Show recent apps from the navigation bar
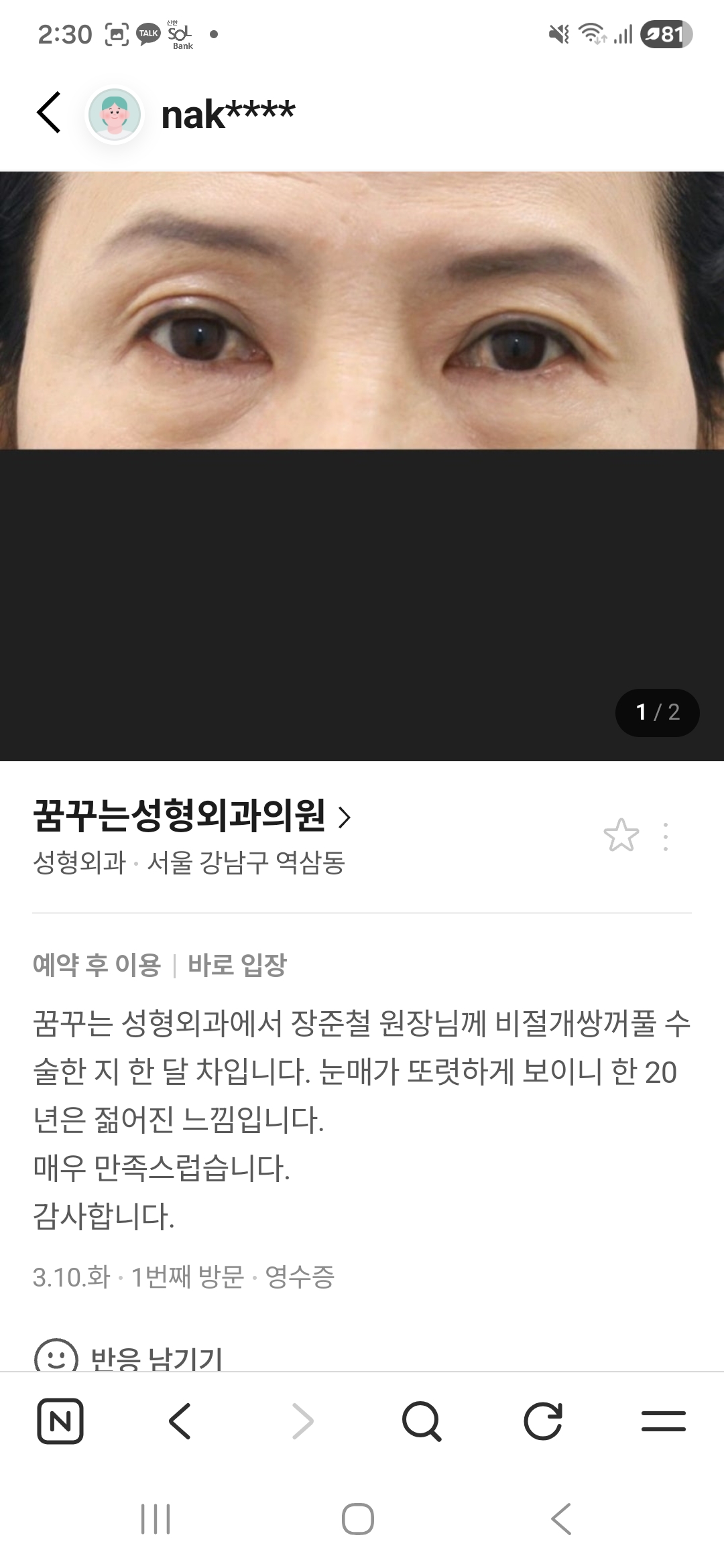 tap(156, 1519)
